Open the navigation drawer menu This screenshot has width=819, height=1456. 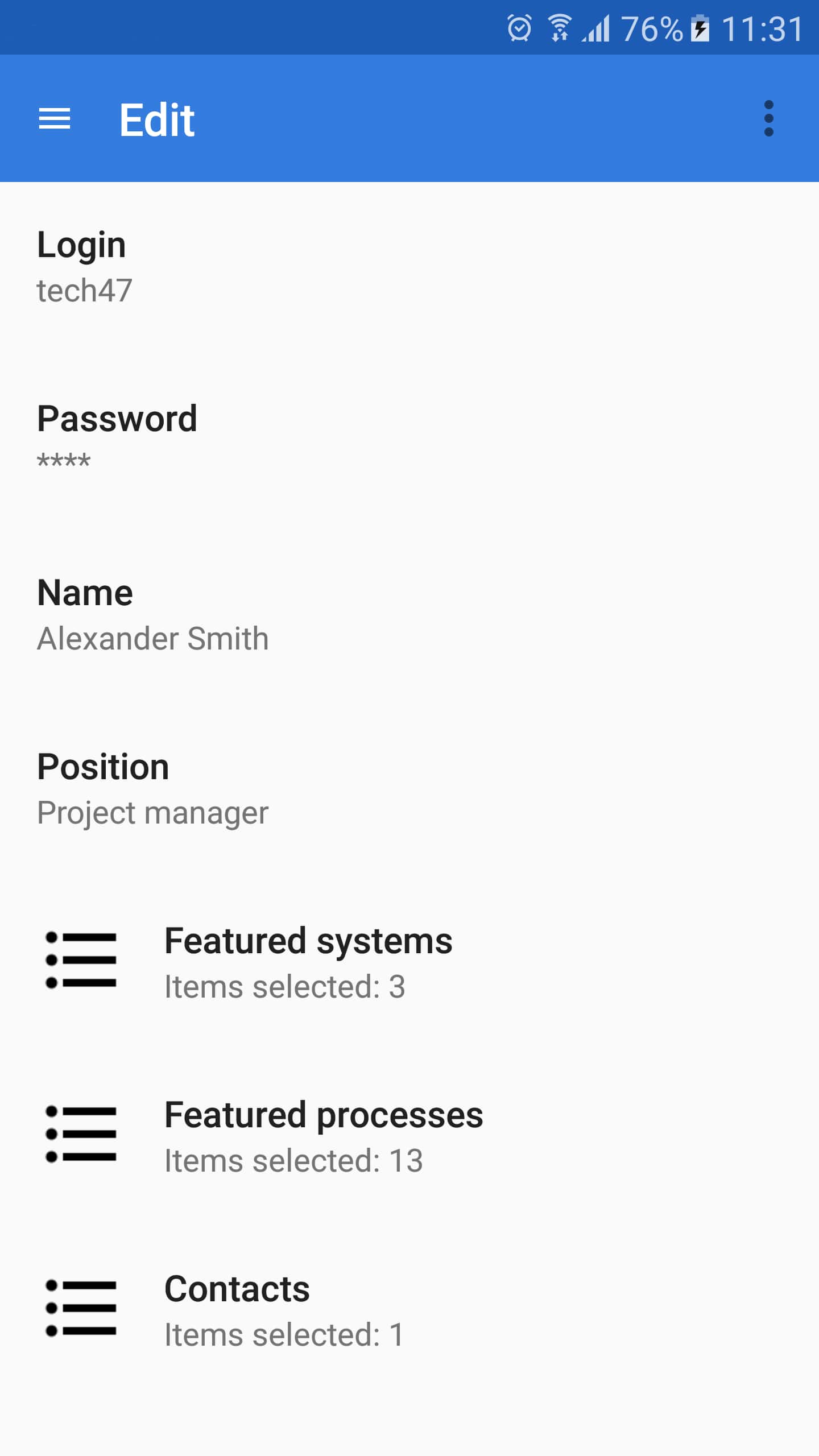point(55,119)
